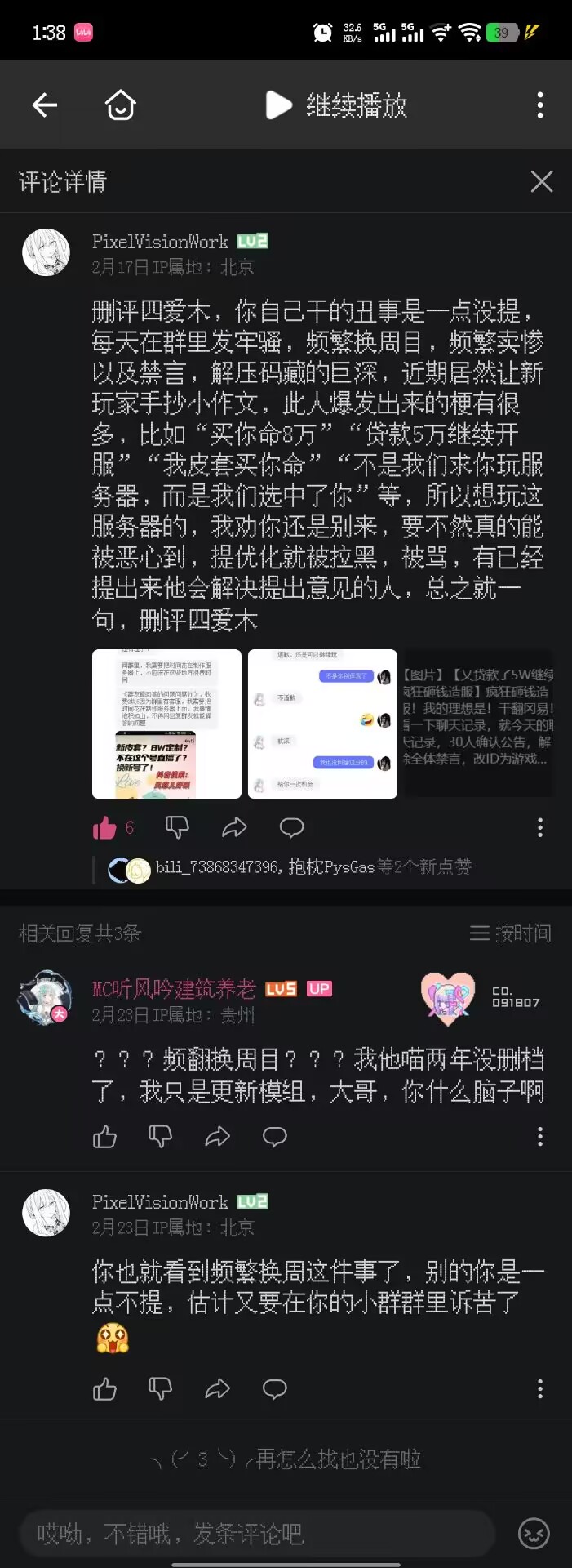
Task: Open the top bar overflow menu
Action: (539, 105)
